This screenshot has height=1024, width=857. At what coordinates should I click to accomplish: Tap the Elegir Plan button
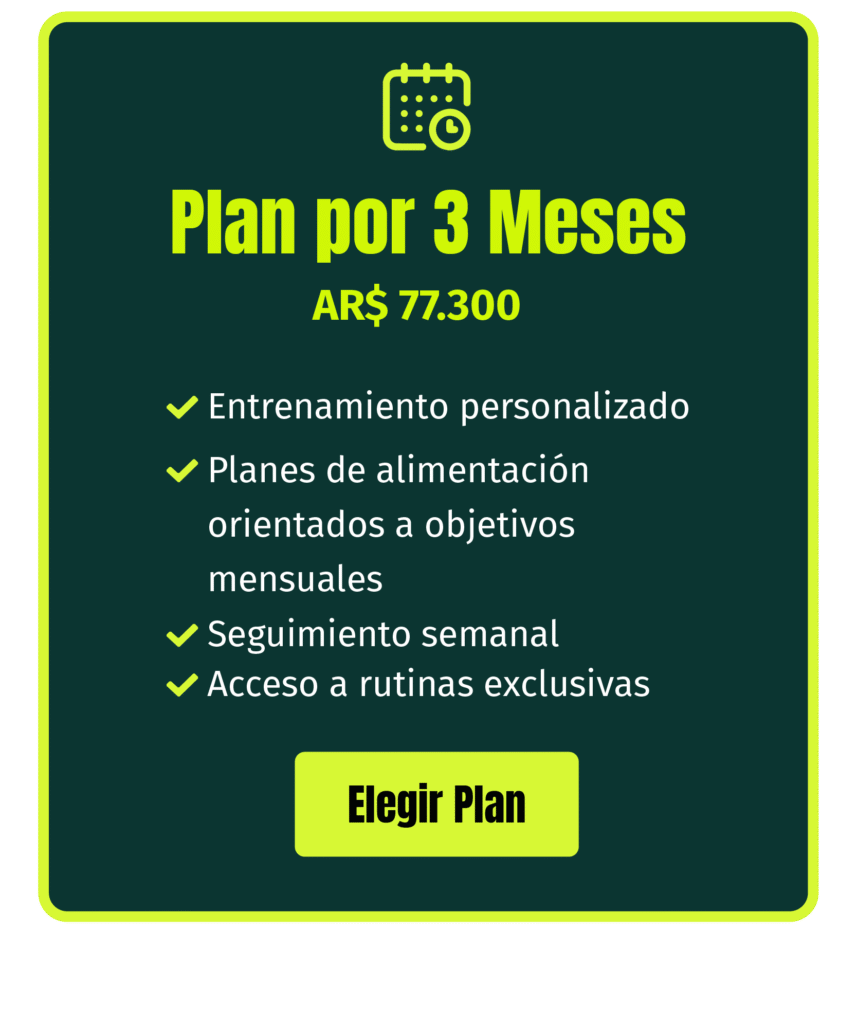point(436,804)
